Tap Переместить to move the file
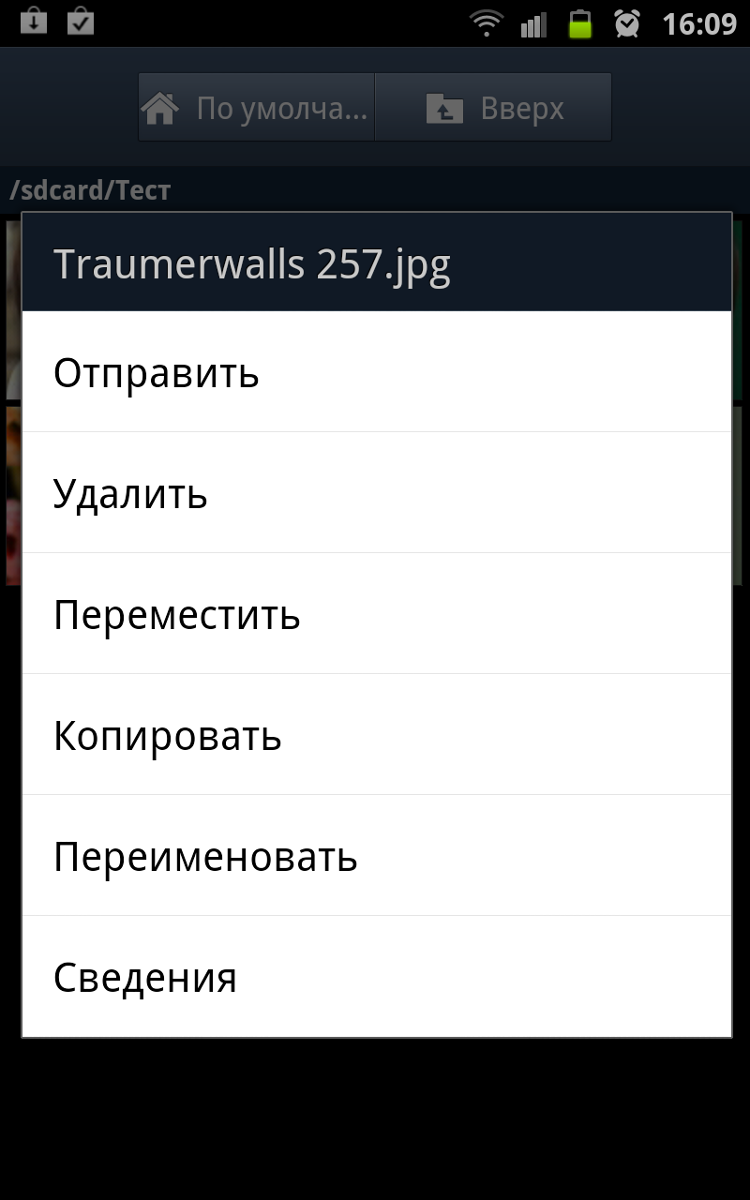The height and width of the screenshot is (1200, 750). tap(377, 614)
